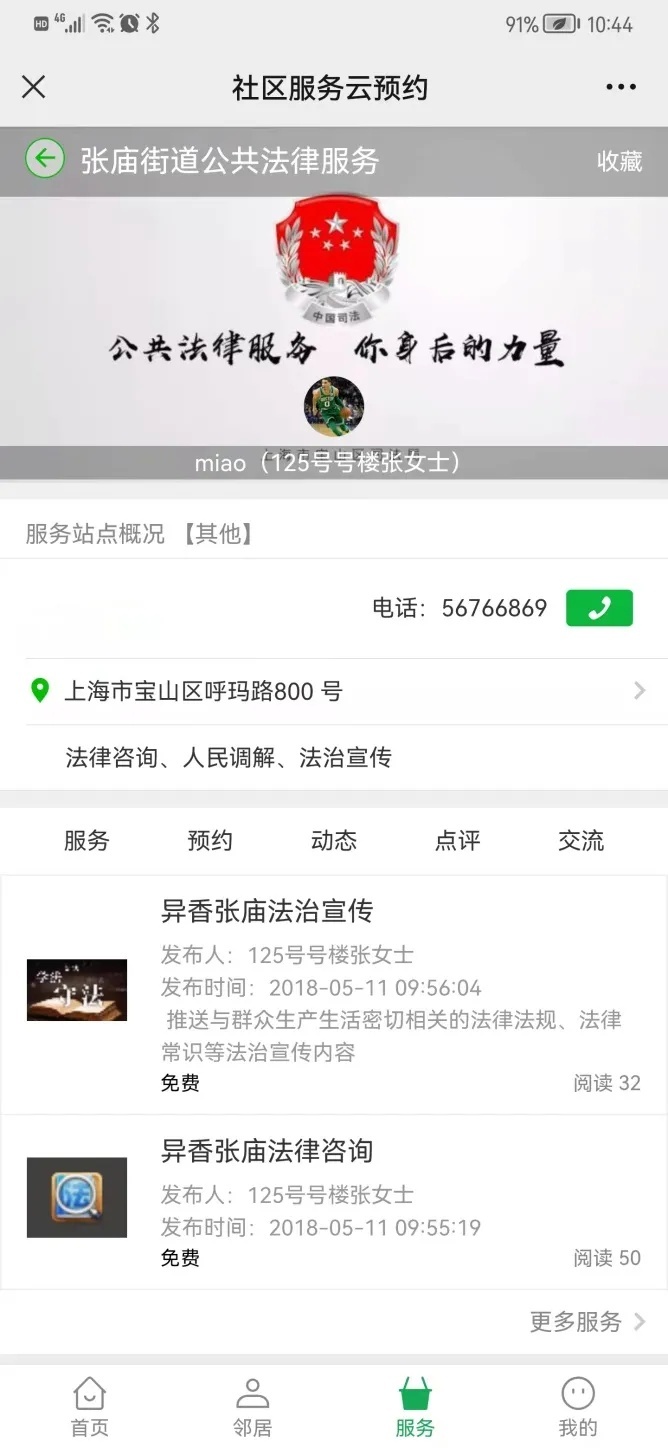
Task: Switch to the 动态 tab
Action: tap(334, 841)
